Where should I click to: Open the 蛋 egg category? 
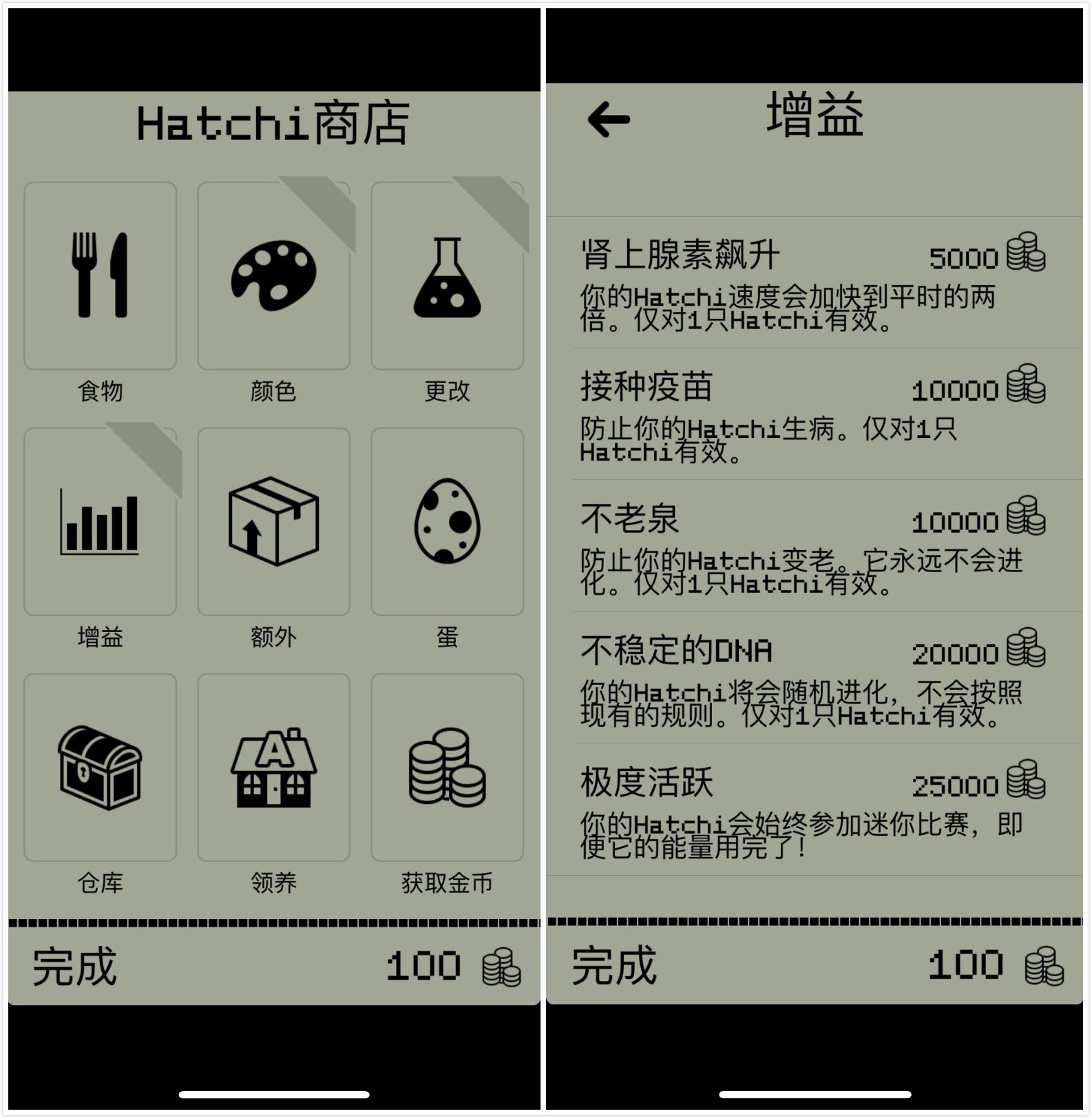pos(447,522)
